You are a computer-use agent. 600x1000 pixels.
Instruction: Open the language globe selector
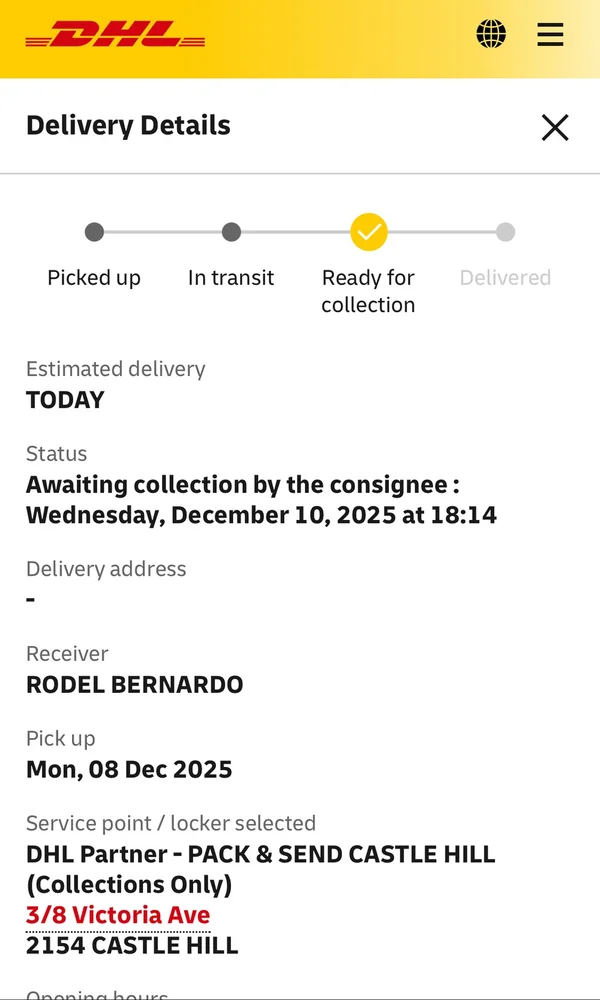click(491, 35)
